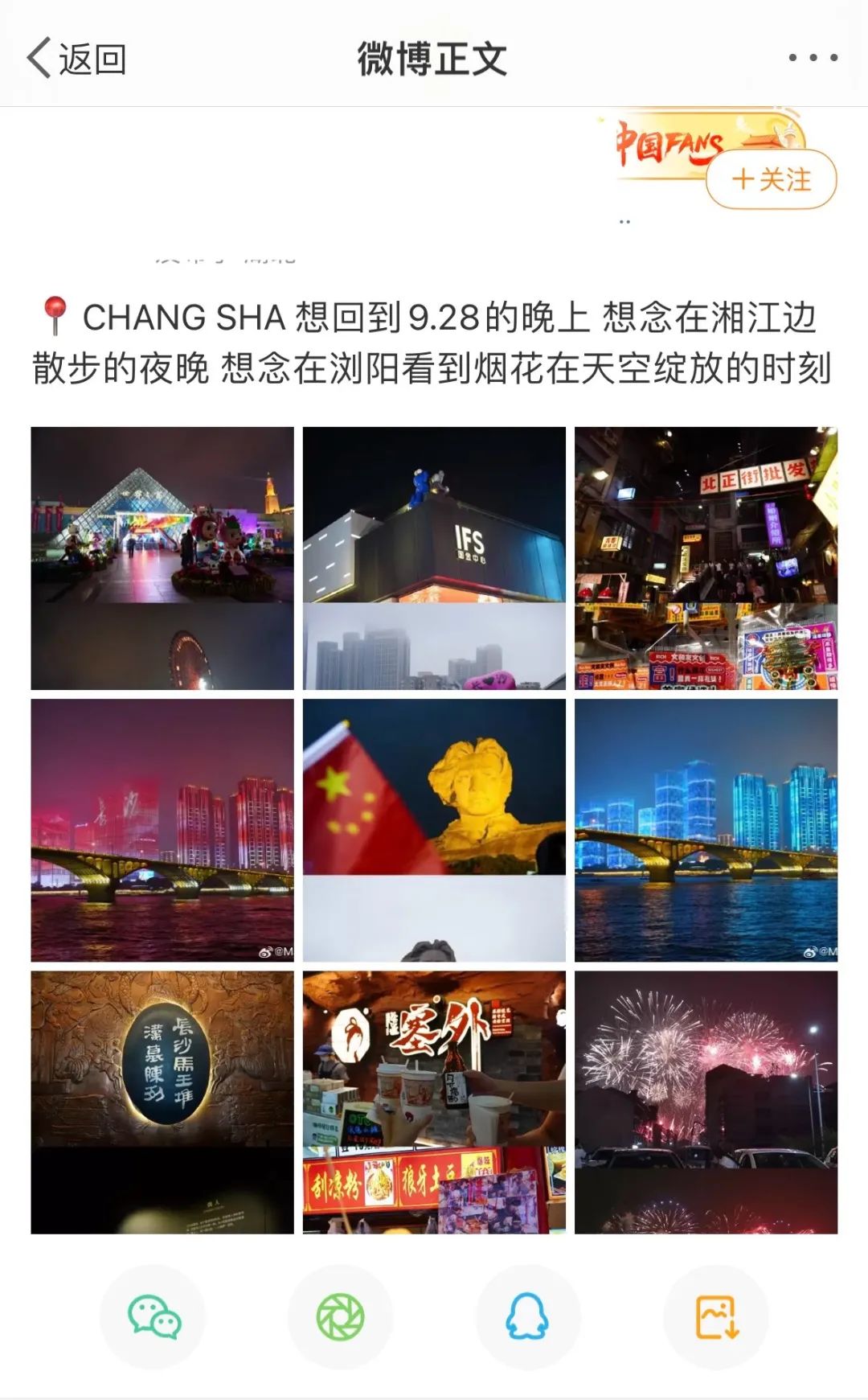Open the three-dot overflow menu
Screen dimensions: 868x1400
click(813, 58)
